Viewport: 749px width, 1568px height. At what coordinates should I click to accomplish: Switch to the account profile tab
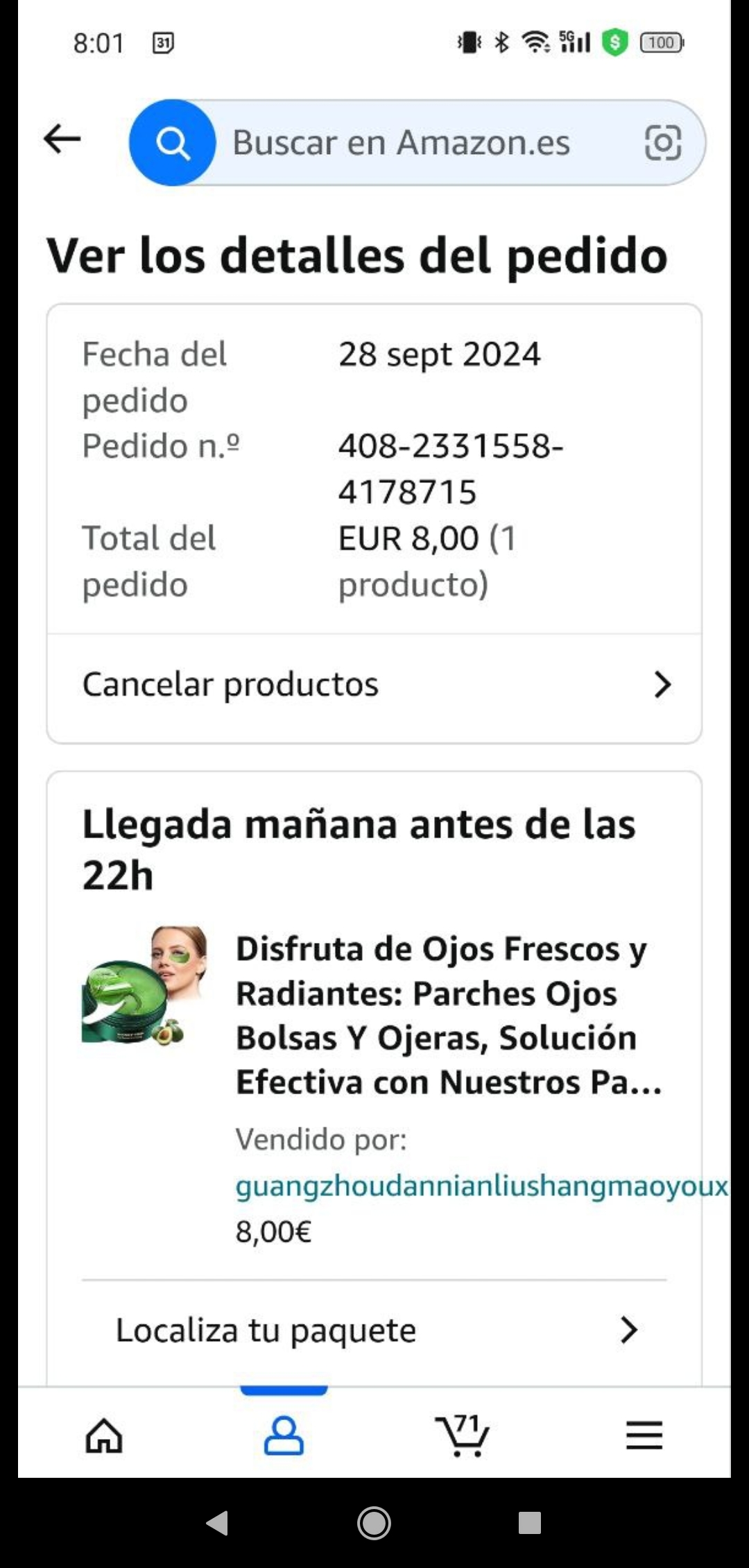284,1435
